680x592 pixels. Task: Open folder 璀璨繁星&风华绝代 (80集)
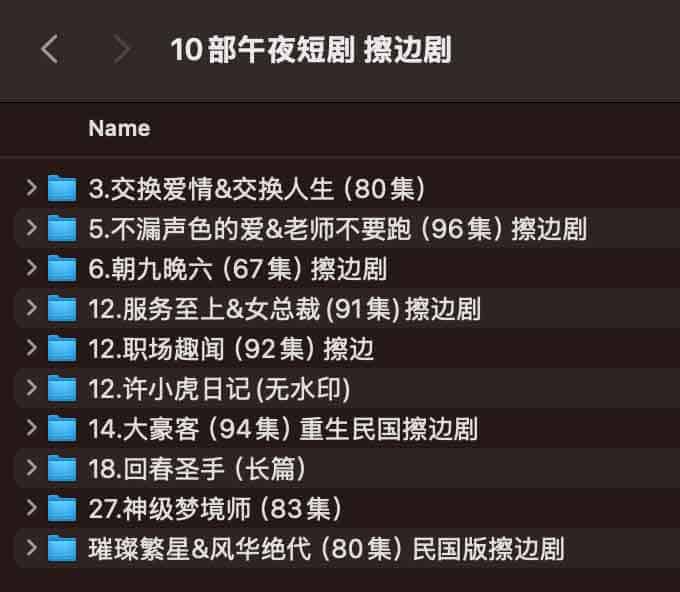click(325, 548)
